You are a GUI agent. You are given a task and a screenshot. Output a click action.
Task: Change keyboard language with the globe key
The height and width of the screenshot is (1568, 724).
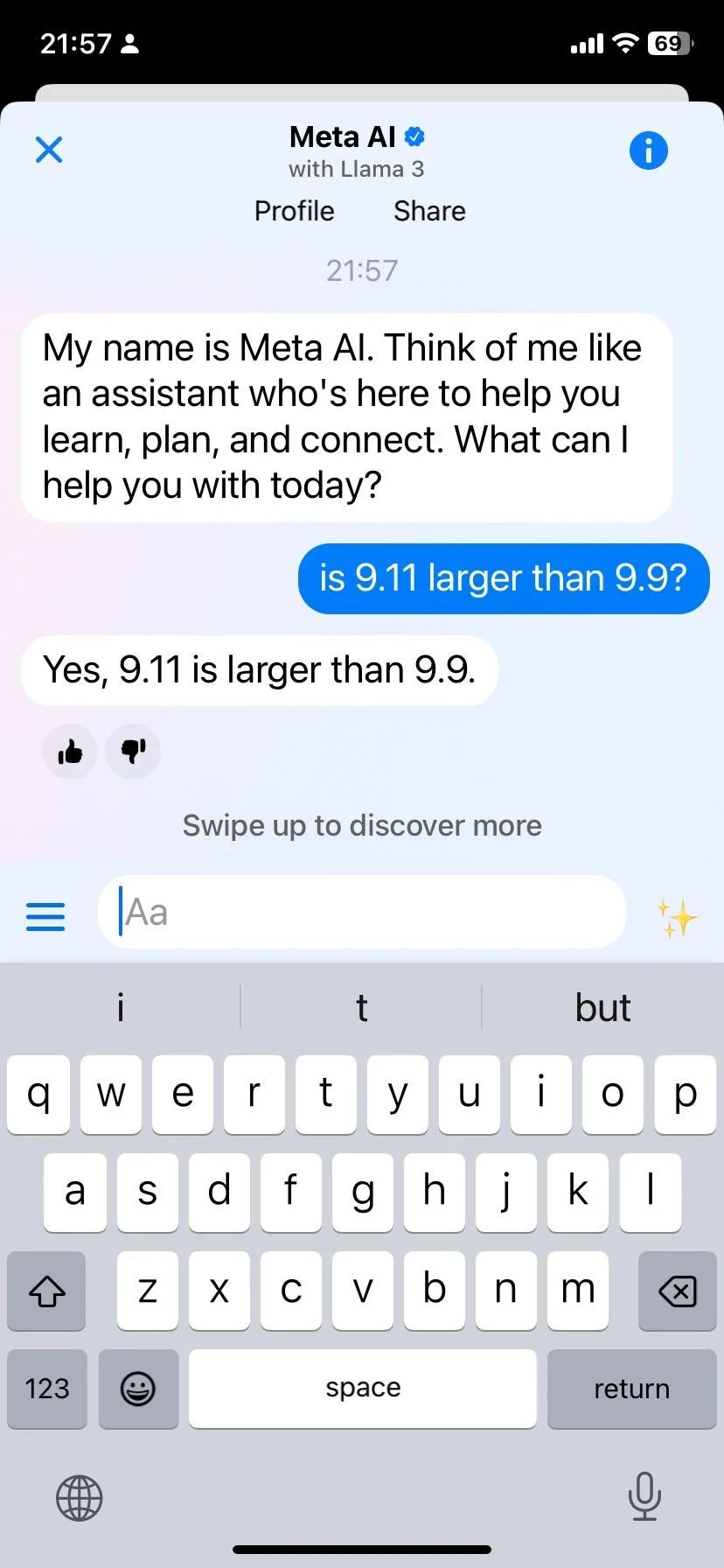point(80,1497)
